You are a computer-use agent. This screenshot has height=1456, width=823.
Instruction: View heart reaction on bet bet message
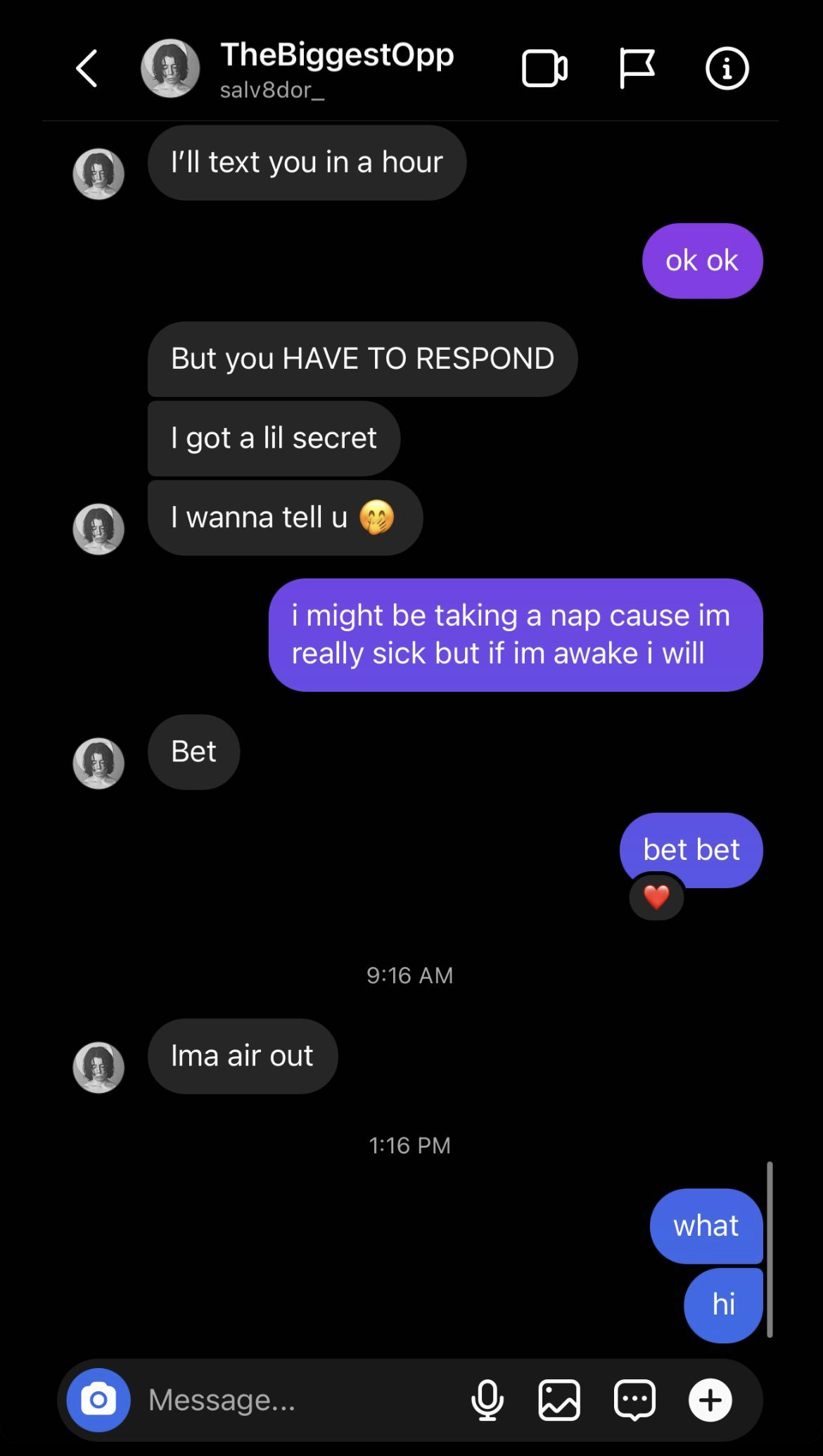click(656, 897)
